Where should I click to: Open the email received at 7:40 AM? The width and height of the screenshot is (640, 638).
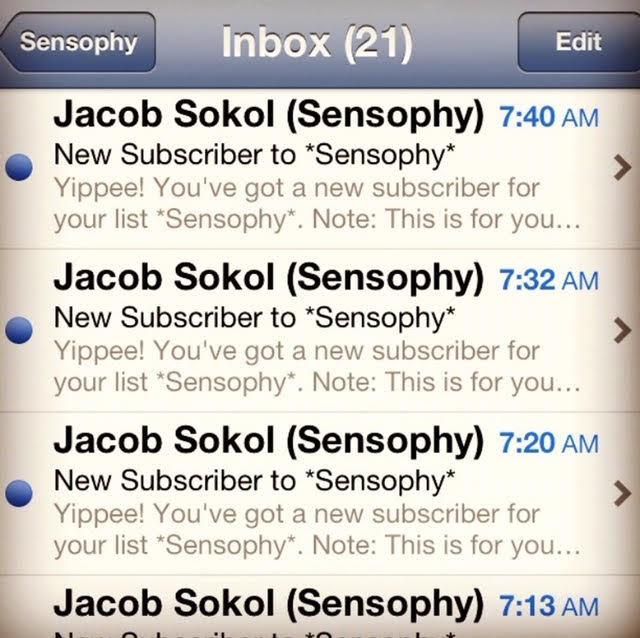(x=320, y=168)
